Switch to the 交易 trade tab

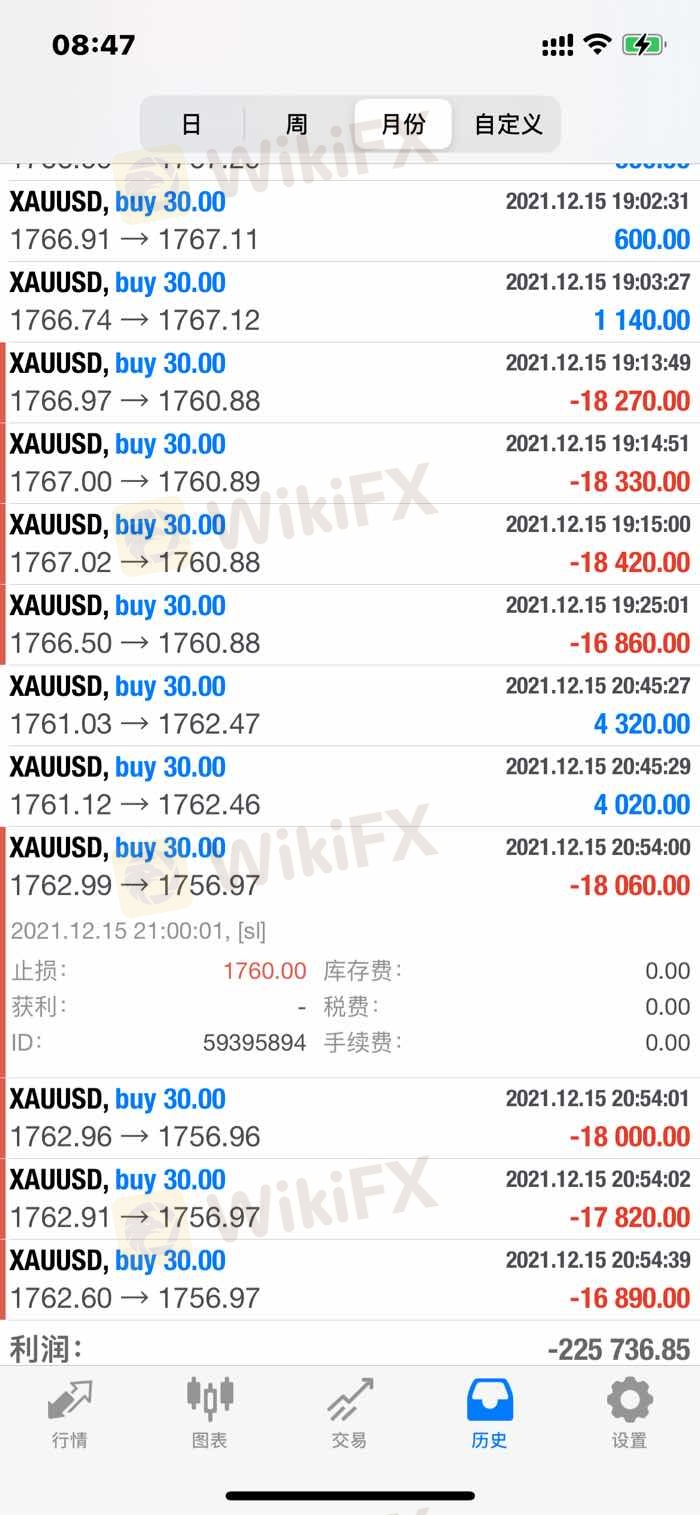(350, 1412)
